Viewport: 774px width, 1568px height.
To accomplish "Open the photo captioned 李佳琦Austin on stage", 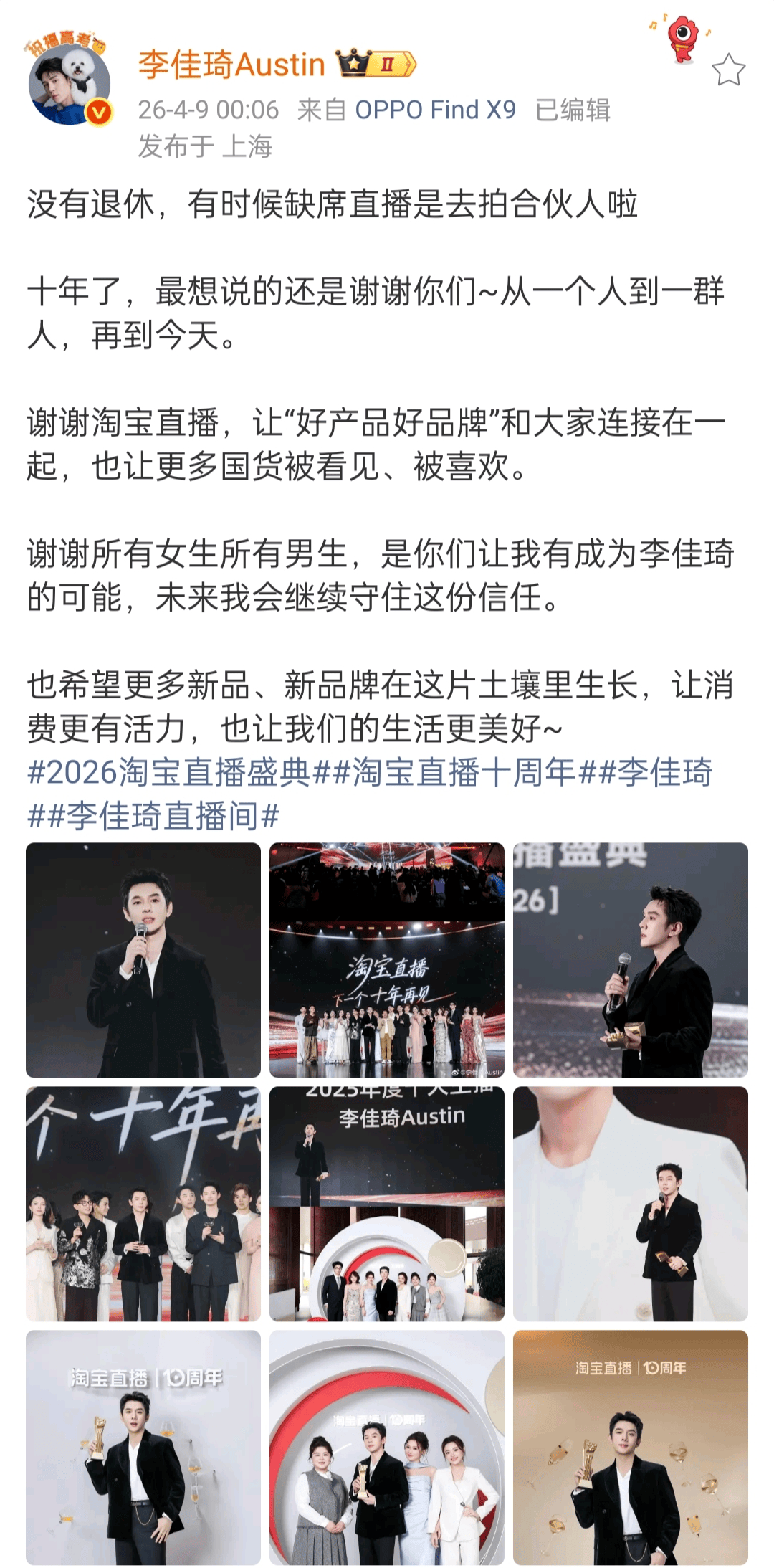I will 386,1203.
